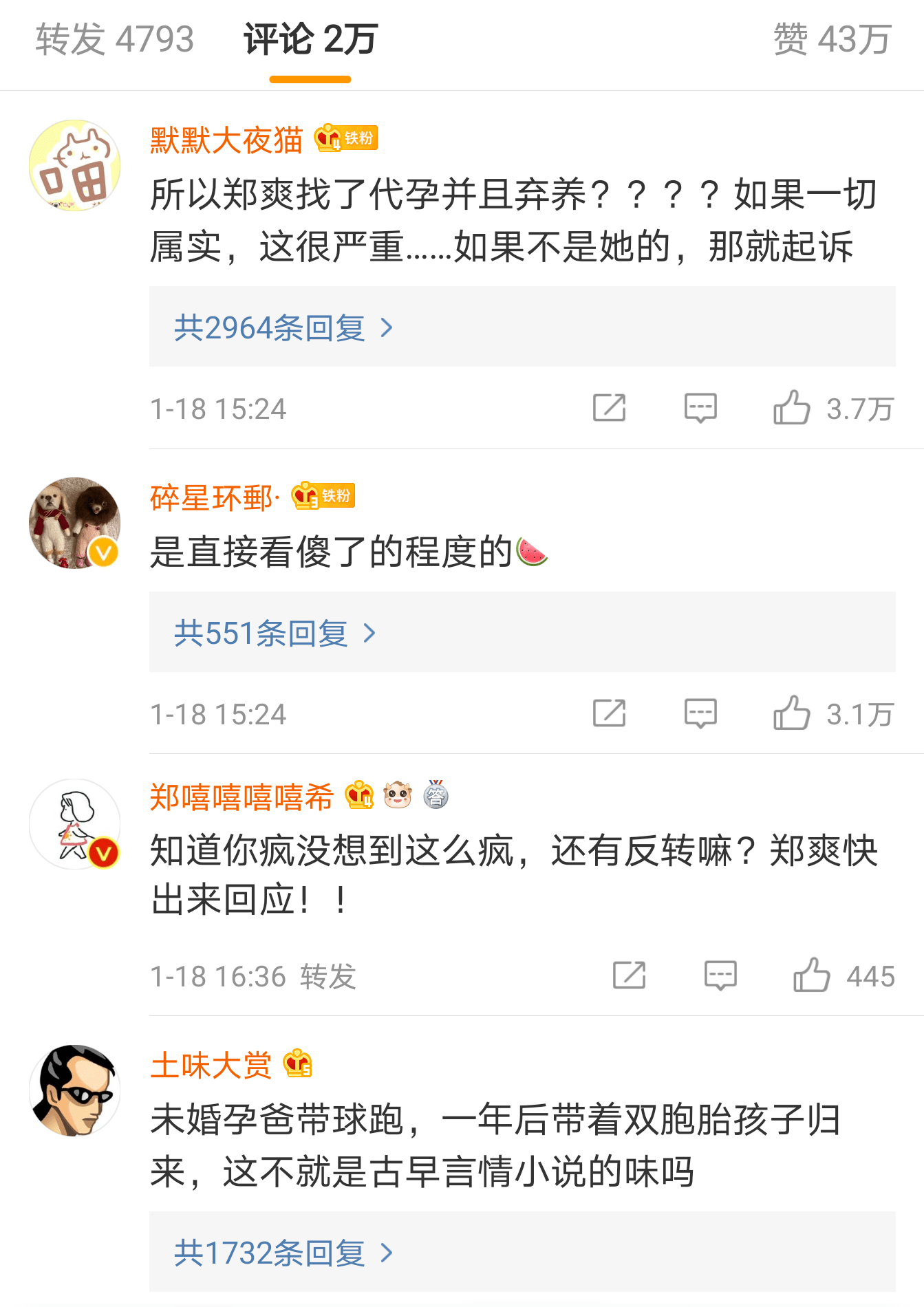The height and width of the screenshot is (1307, 924).
Task: Repost 默默大夜猫's comment
Action: [x=610, y=408]
